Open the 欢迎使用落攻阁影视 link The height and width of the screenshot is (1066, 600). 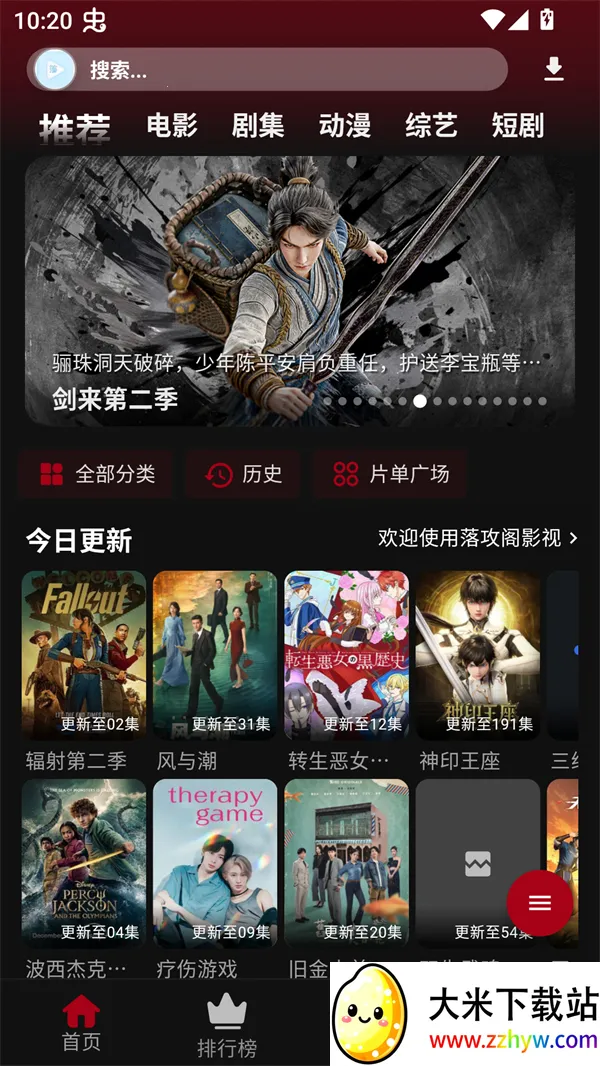coord(478,538)
